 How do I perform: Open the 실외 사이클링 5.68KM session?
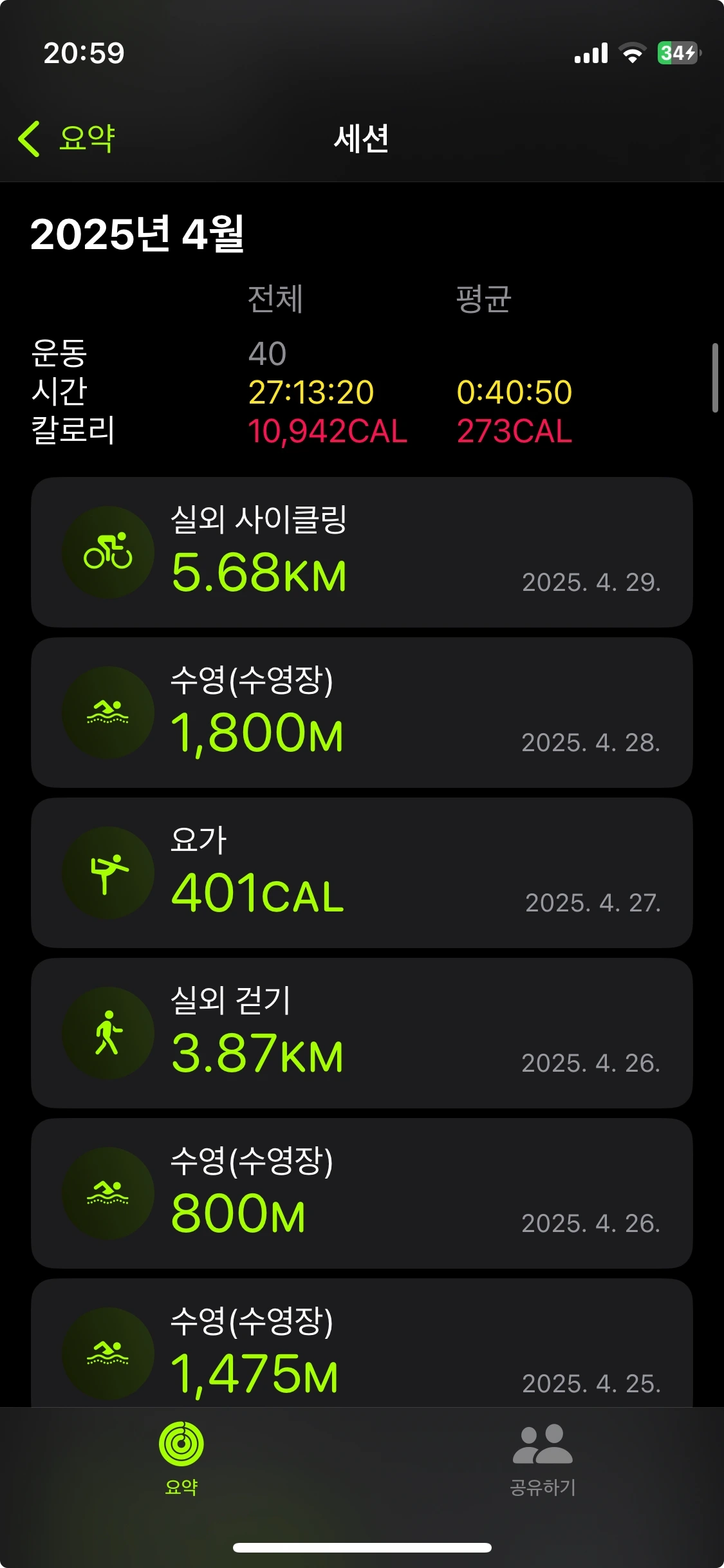pyautogui.click(x=362, y=552)
